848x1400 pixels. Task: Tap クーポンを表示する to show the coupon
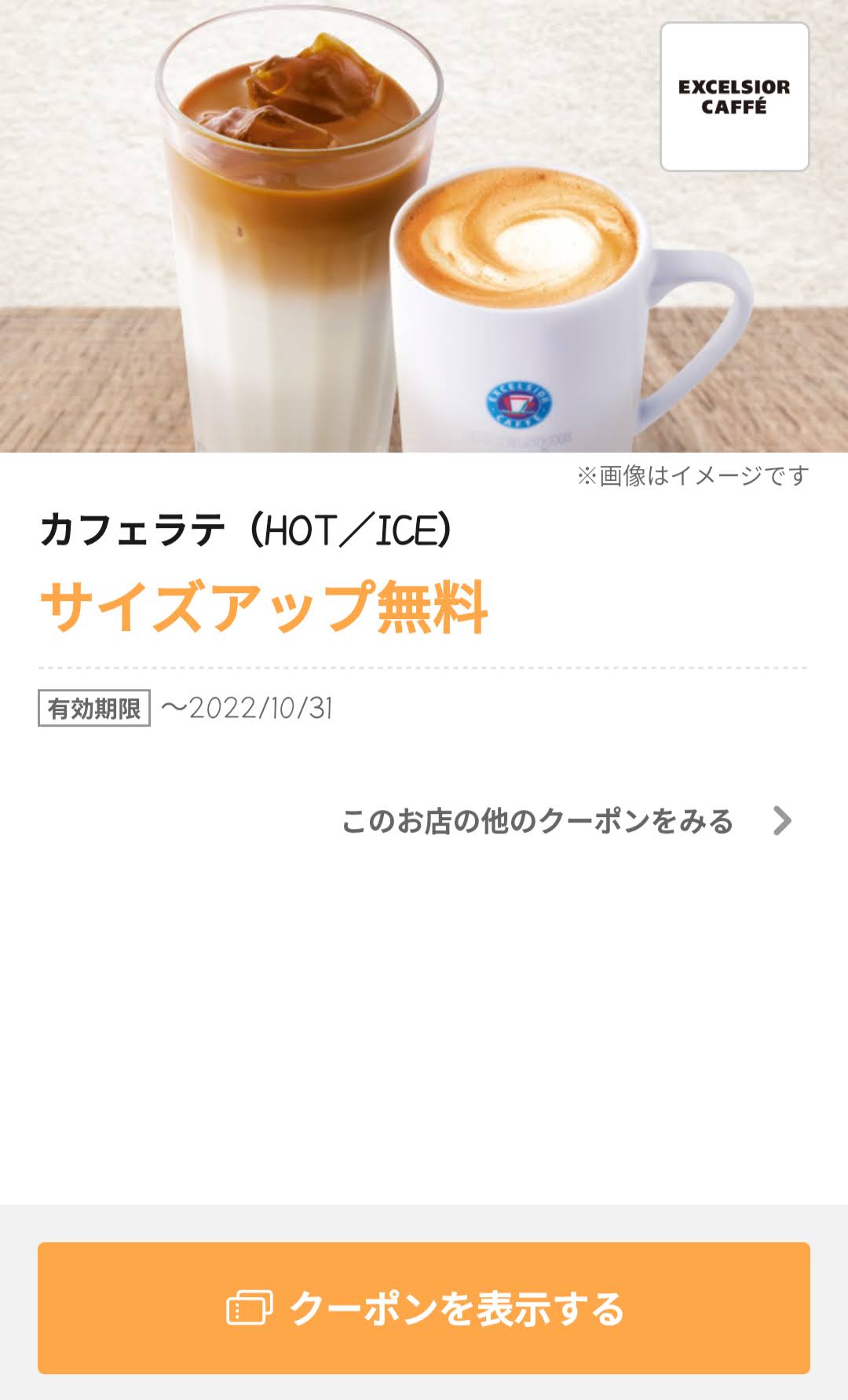pos(424,1308)
